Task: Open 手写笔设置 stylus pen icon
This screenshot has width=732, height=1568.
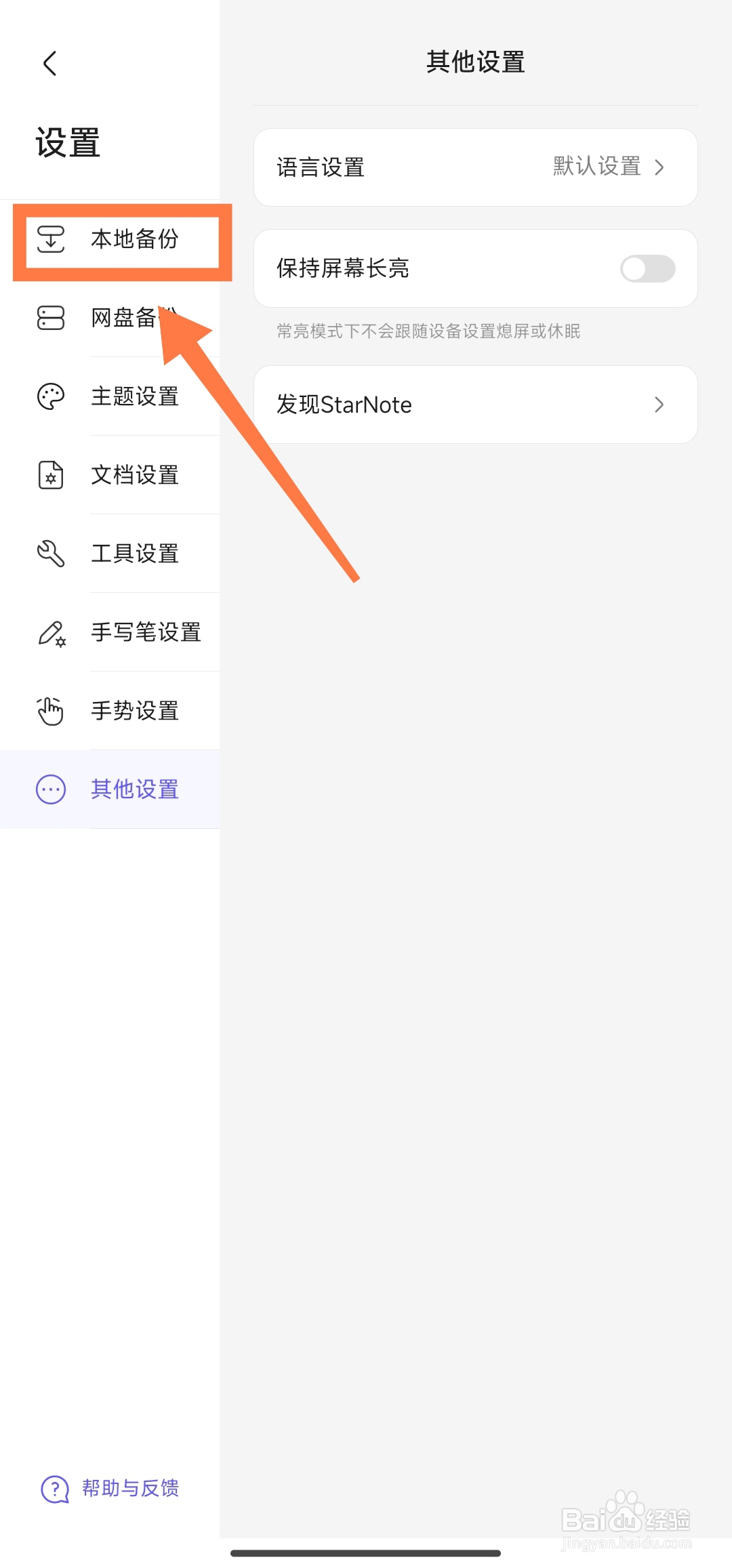Action: (52, 632)
